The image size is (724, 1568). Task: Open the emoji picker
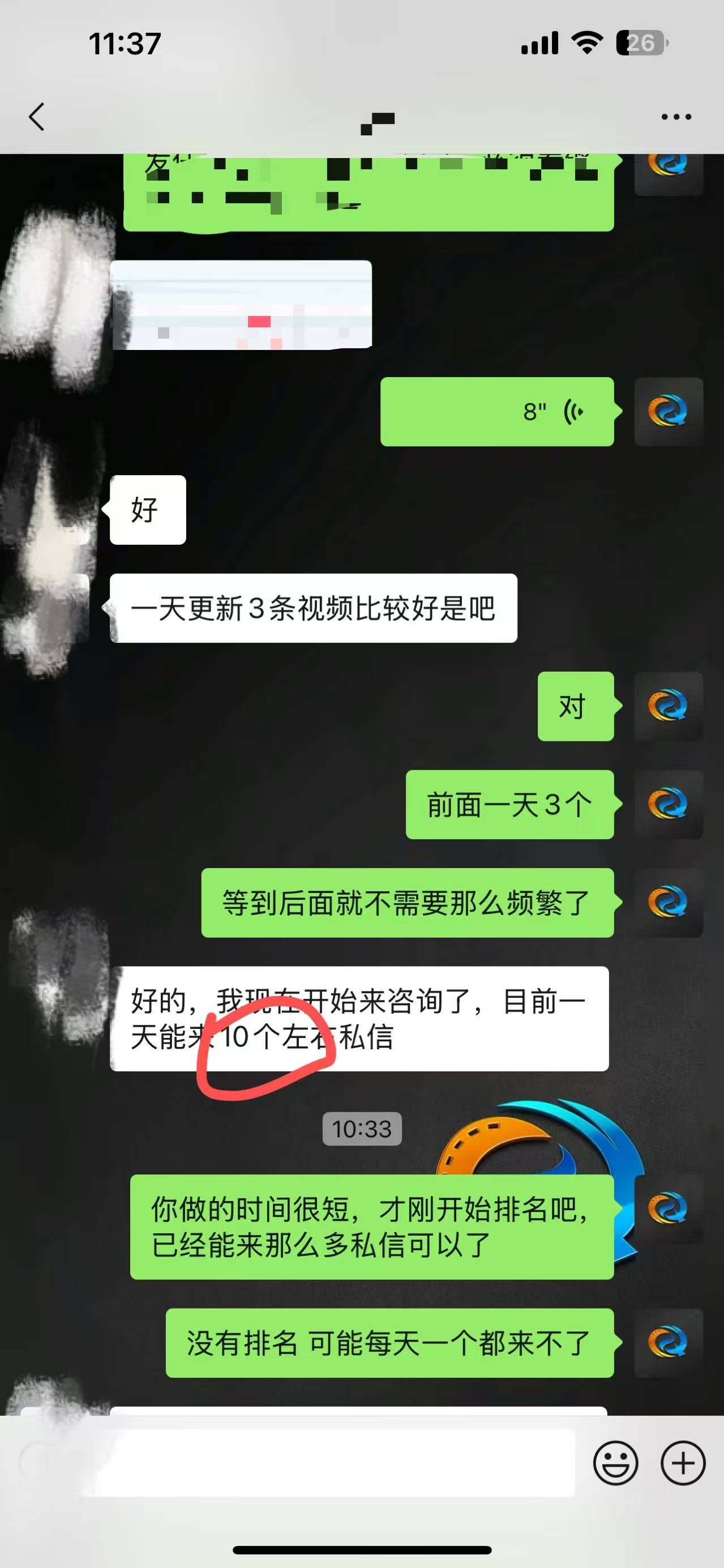[615, 1463]
